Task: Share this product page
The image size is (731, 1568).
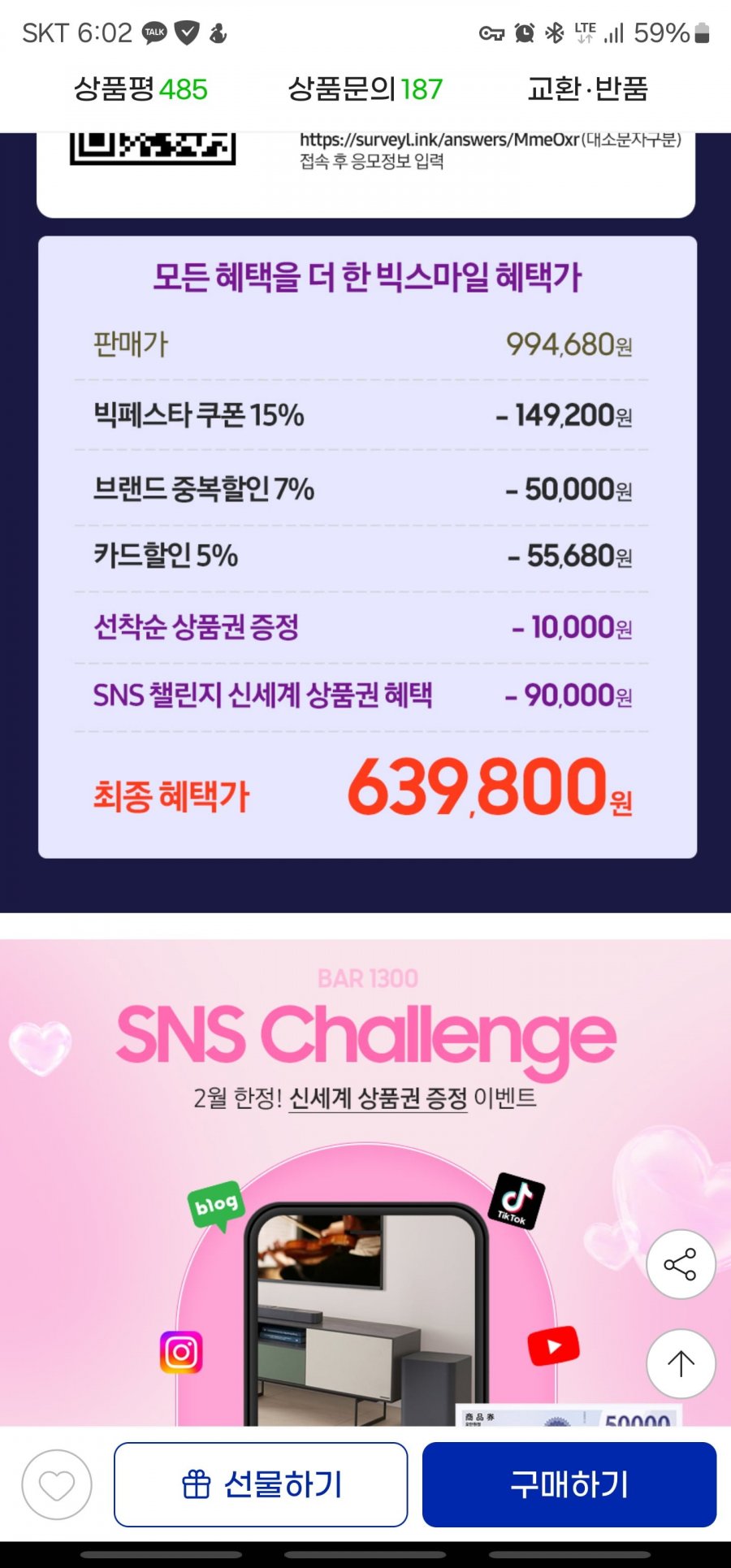Action: (680, 1264)
